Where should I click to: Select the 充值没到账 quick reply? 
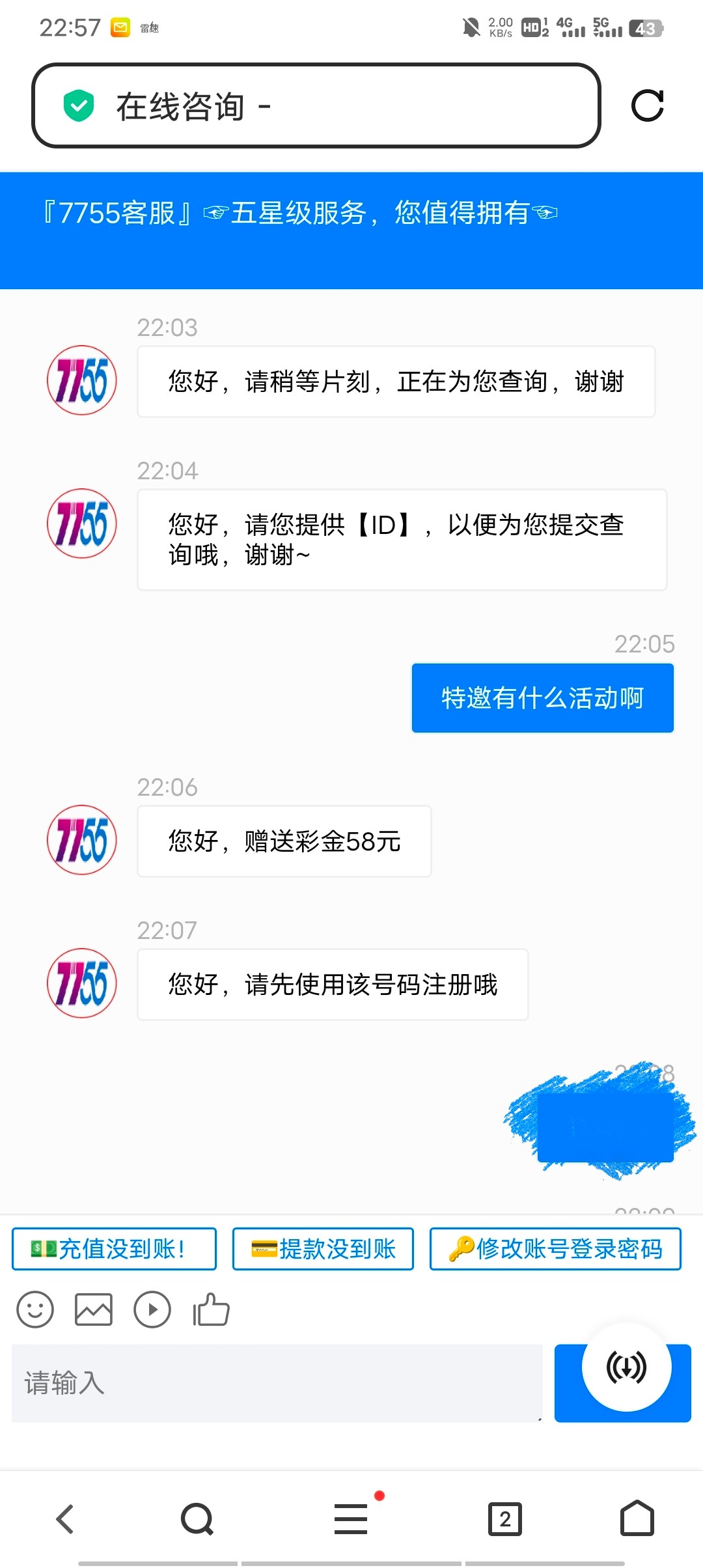114,1249
